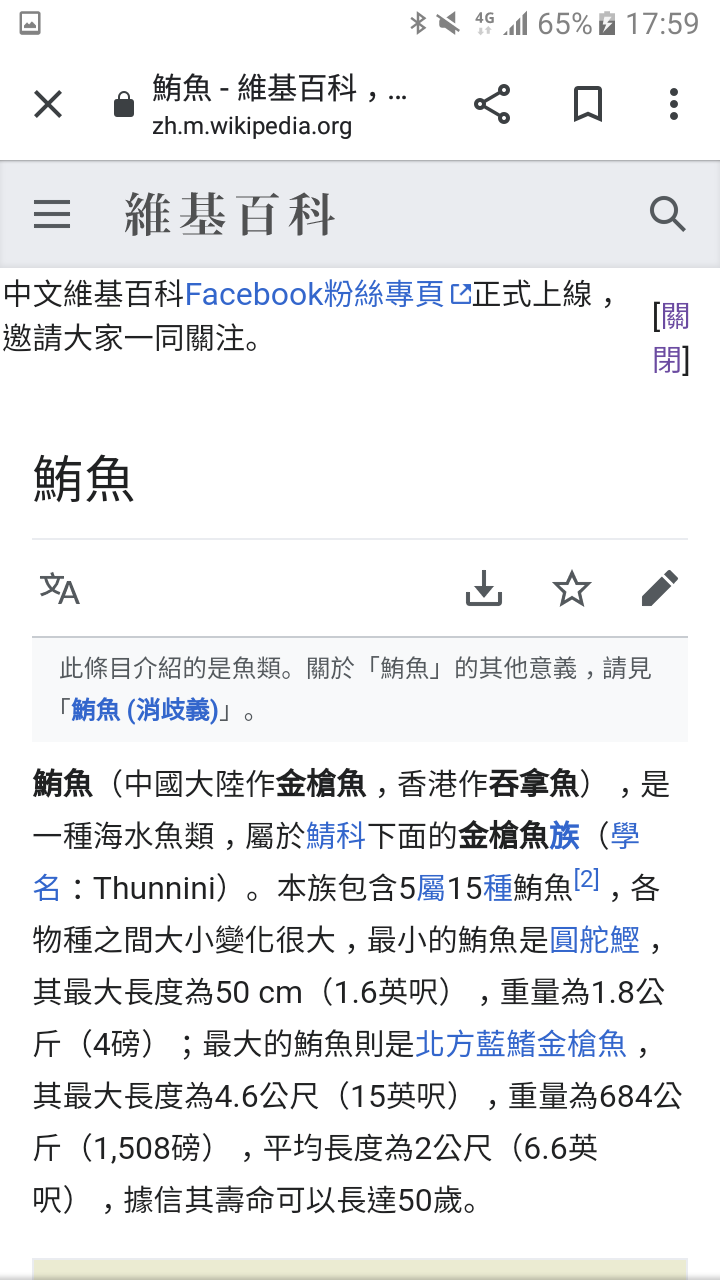Bookmark the page in the browser

[x=588, y=104]
